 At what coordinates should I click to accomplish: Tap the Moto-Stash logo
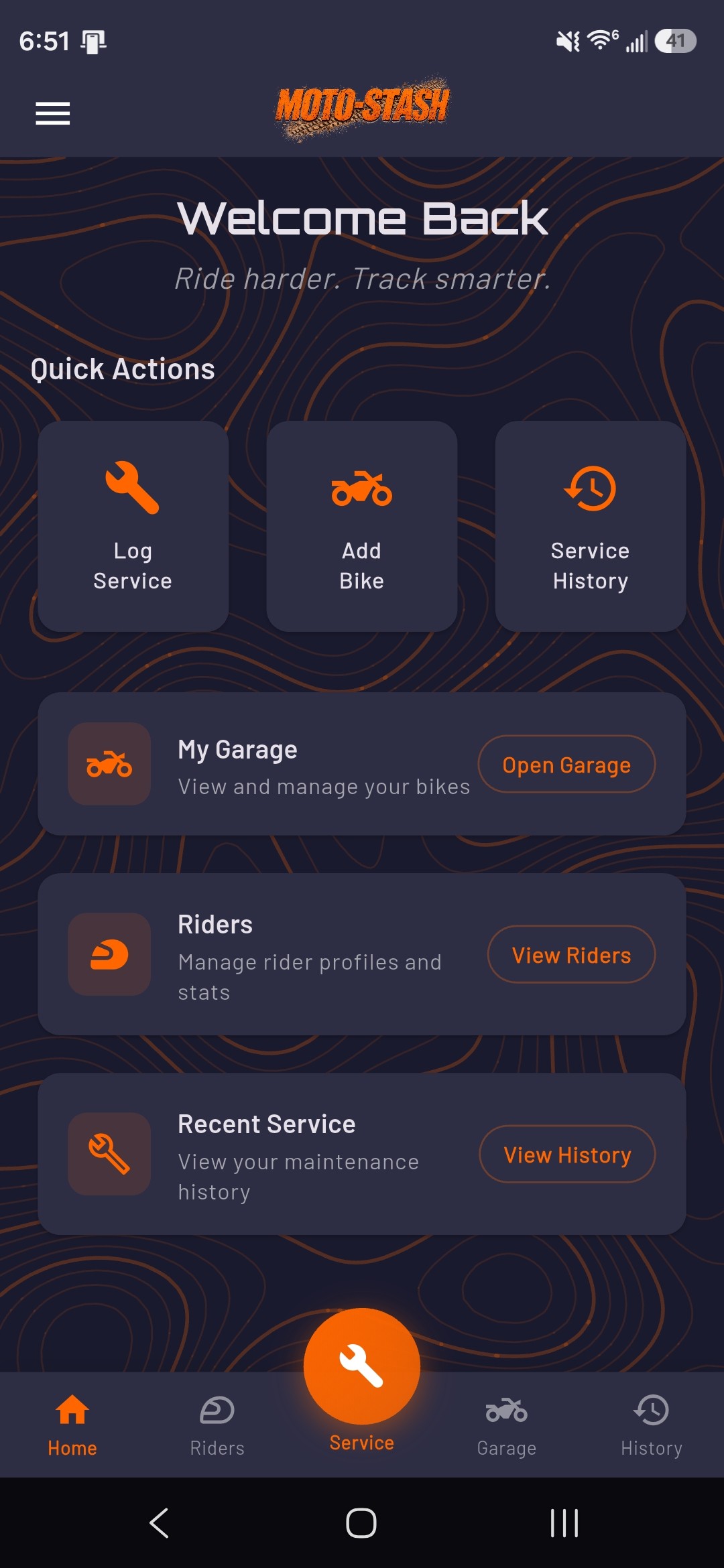(x=362, y=107)
